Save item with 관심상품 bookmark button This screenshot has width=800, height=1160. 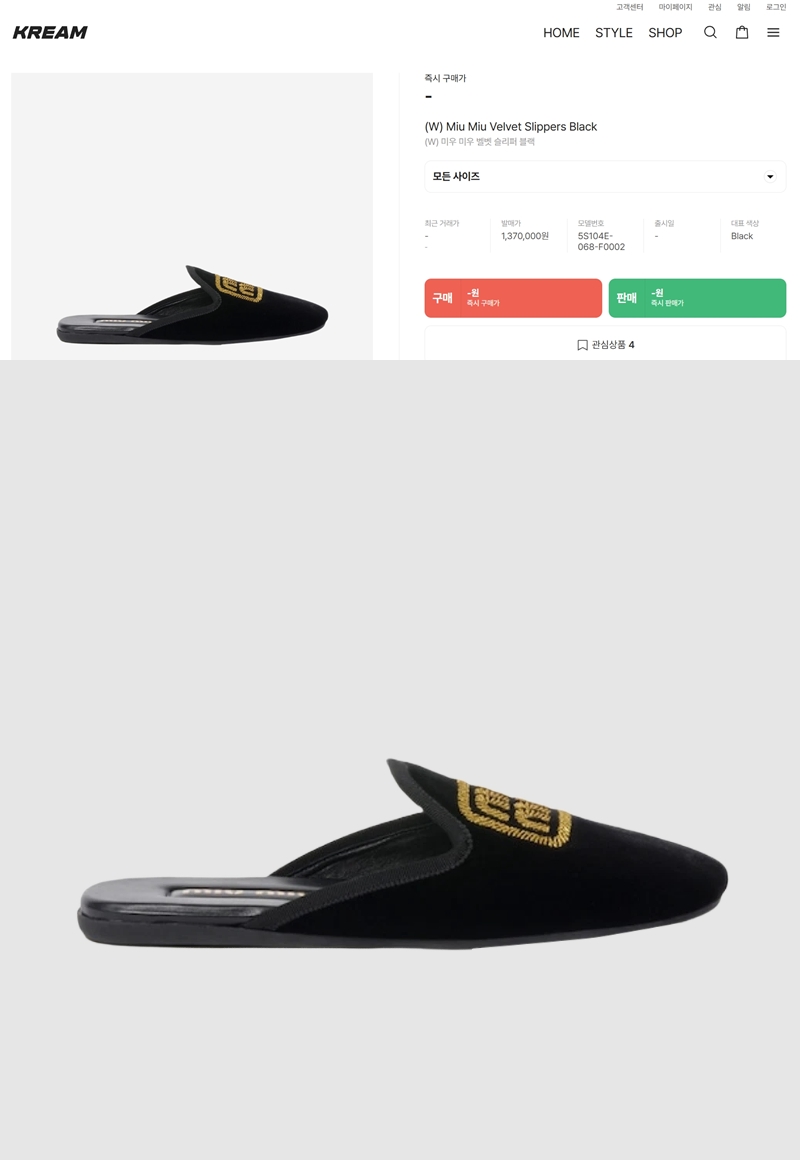[605, 345]
